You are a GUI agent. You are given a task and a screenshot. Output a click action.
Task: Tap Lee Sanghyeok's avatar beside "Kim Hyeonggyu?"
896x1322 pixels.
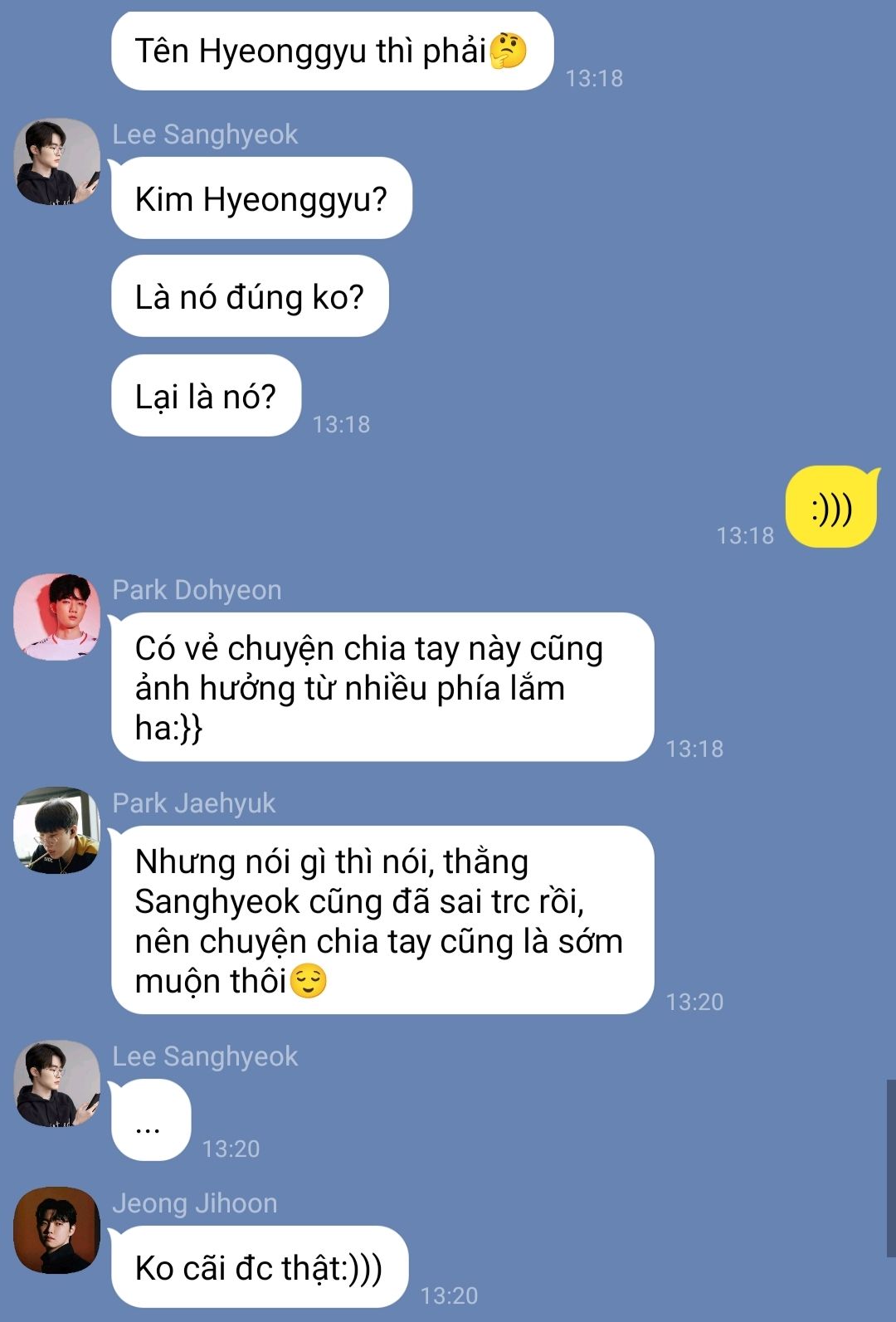[x=56, y=161]
